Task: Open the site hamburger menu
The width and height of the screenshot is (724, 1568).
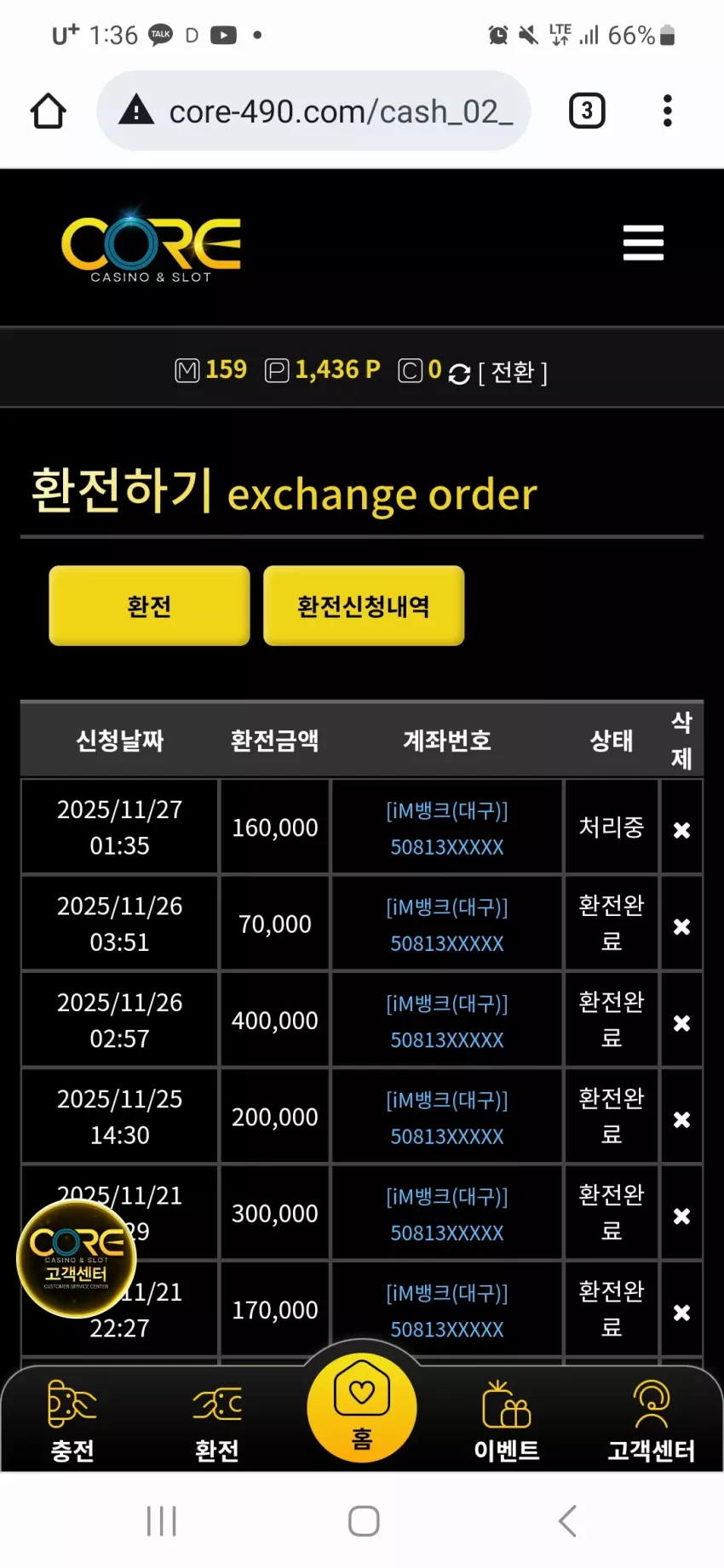Action: coord(643,243)
